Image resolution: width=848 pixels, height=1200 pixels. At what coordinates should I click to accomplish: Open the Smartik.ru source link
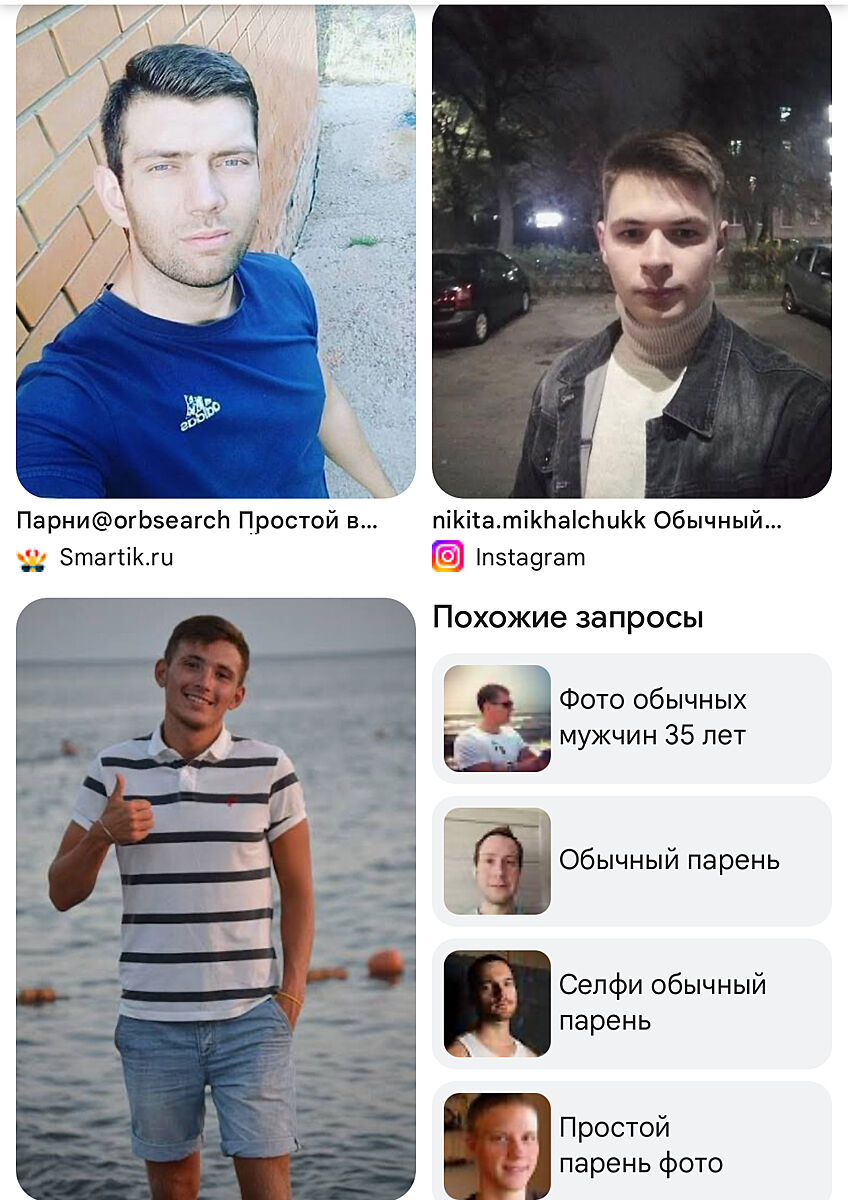pyautogui.click(x=116, y=557)
